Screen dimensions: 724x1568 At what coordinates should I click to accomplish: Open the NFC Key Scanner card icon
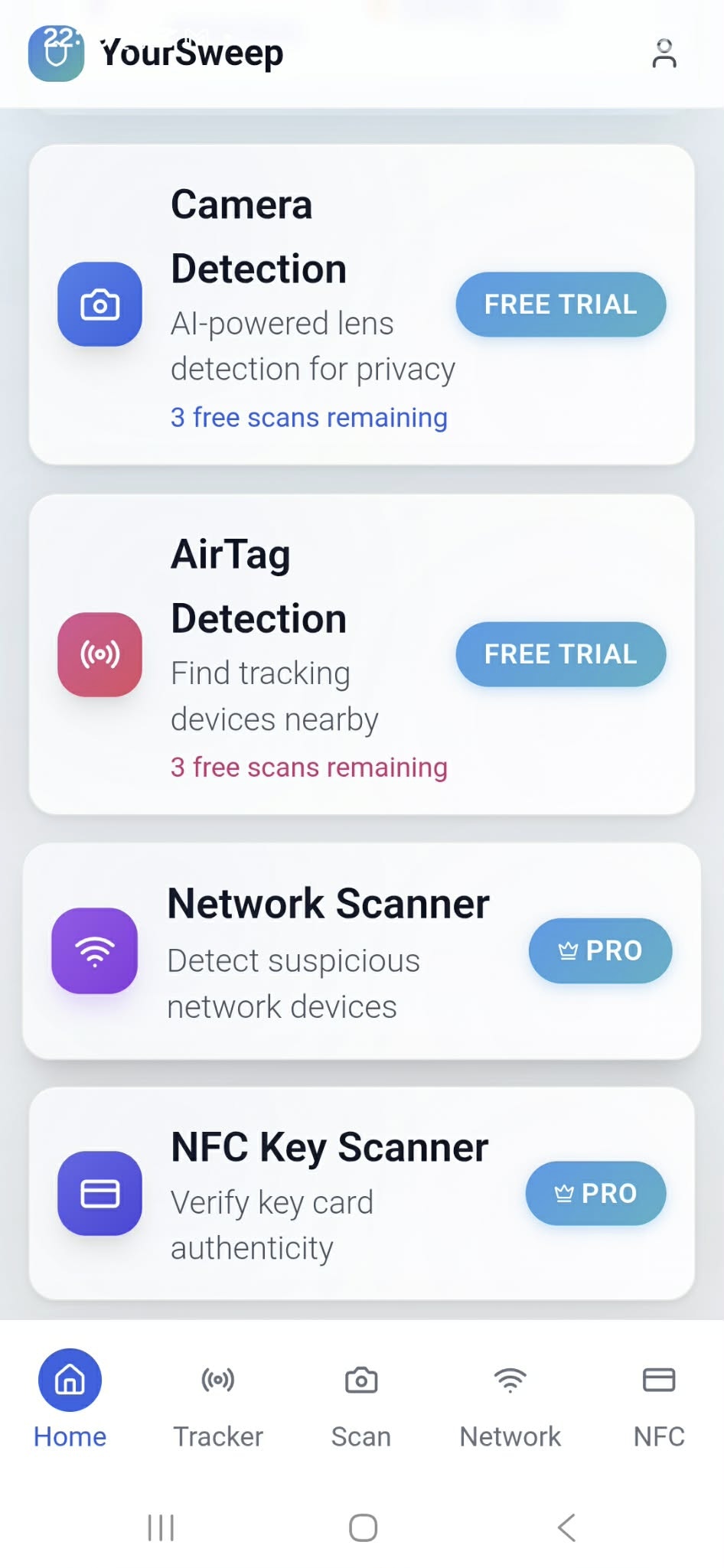click(99, 1192)
